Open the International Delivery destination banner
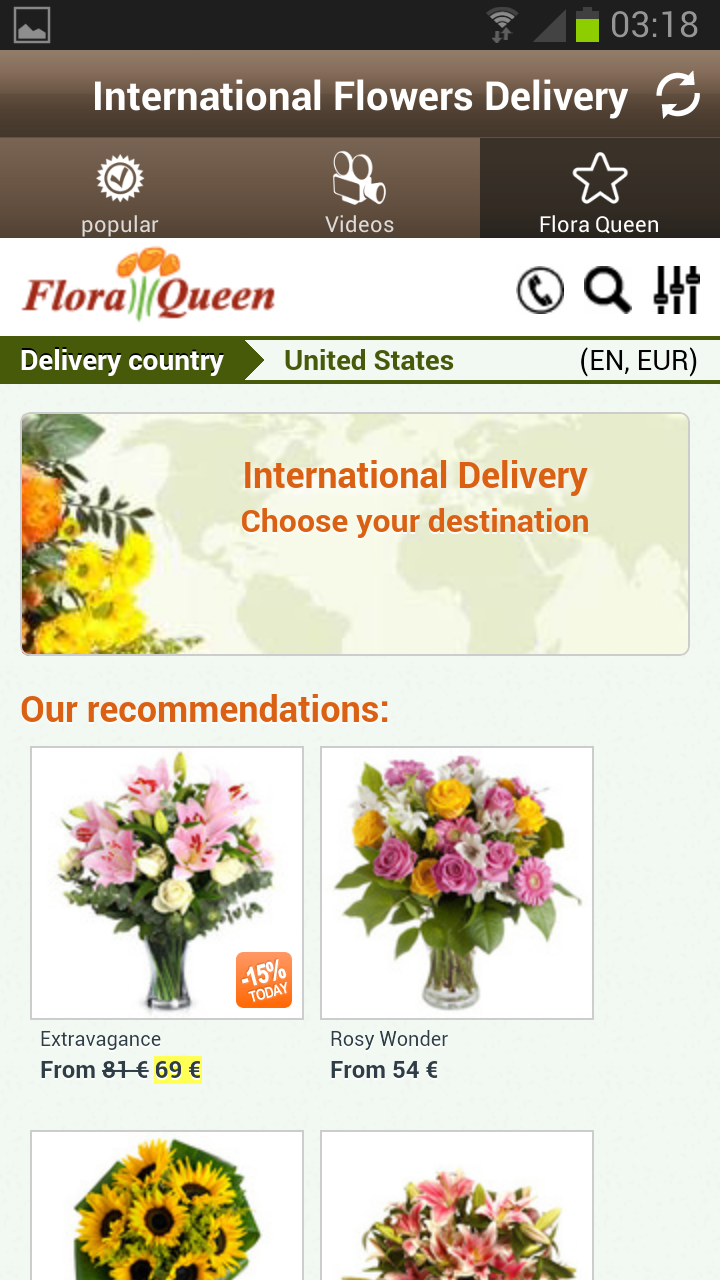The height and width of the screenshot is (1280, 720). 355,534
